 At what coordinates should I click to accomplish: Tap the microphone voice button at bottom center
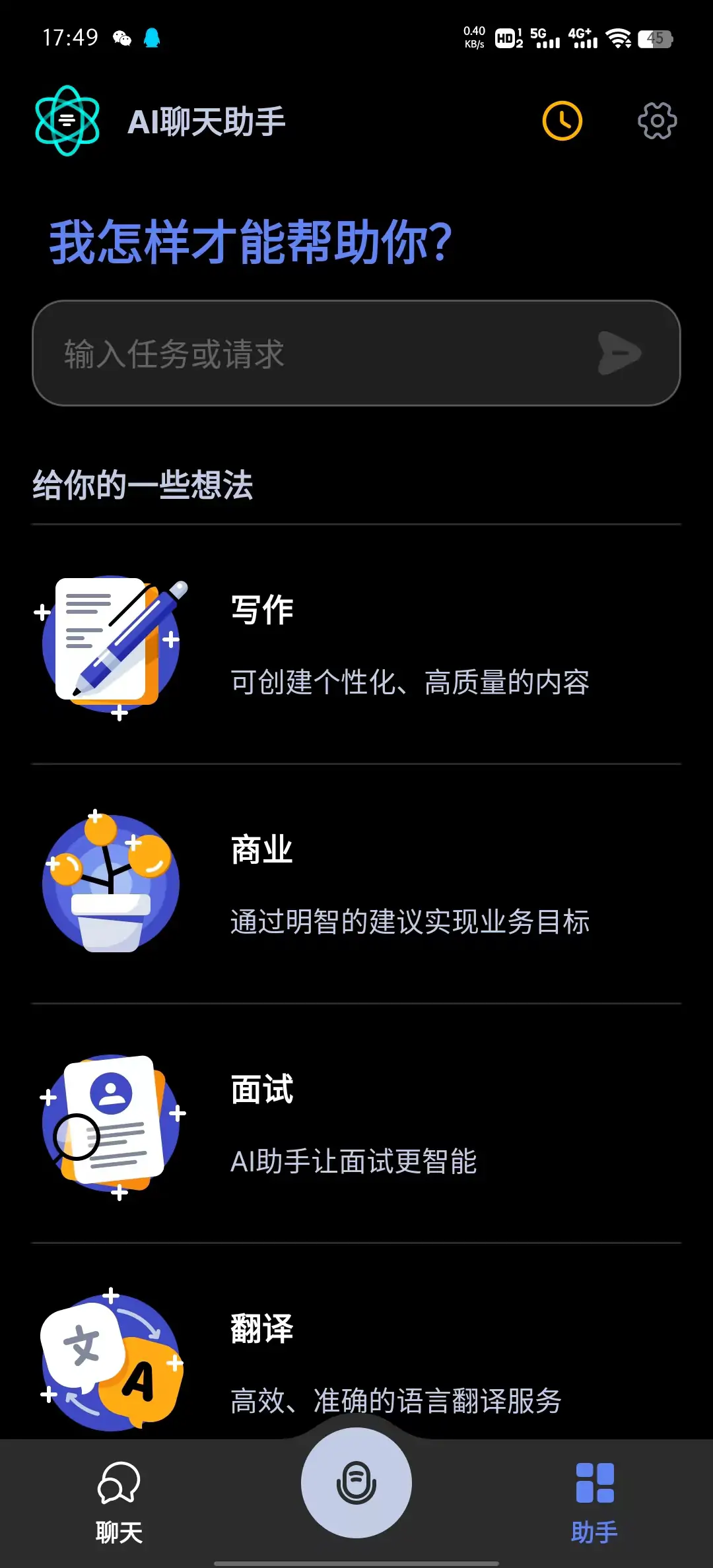pyautogui.click(x=356, y=1482)
